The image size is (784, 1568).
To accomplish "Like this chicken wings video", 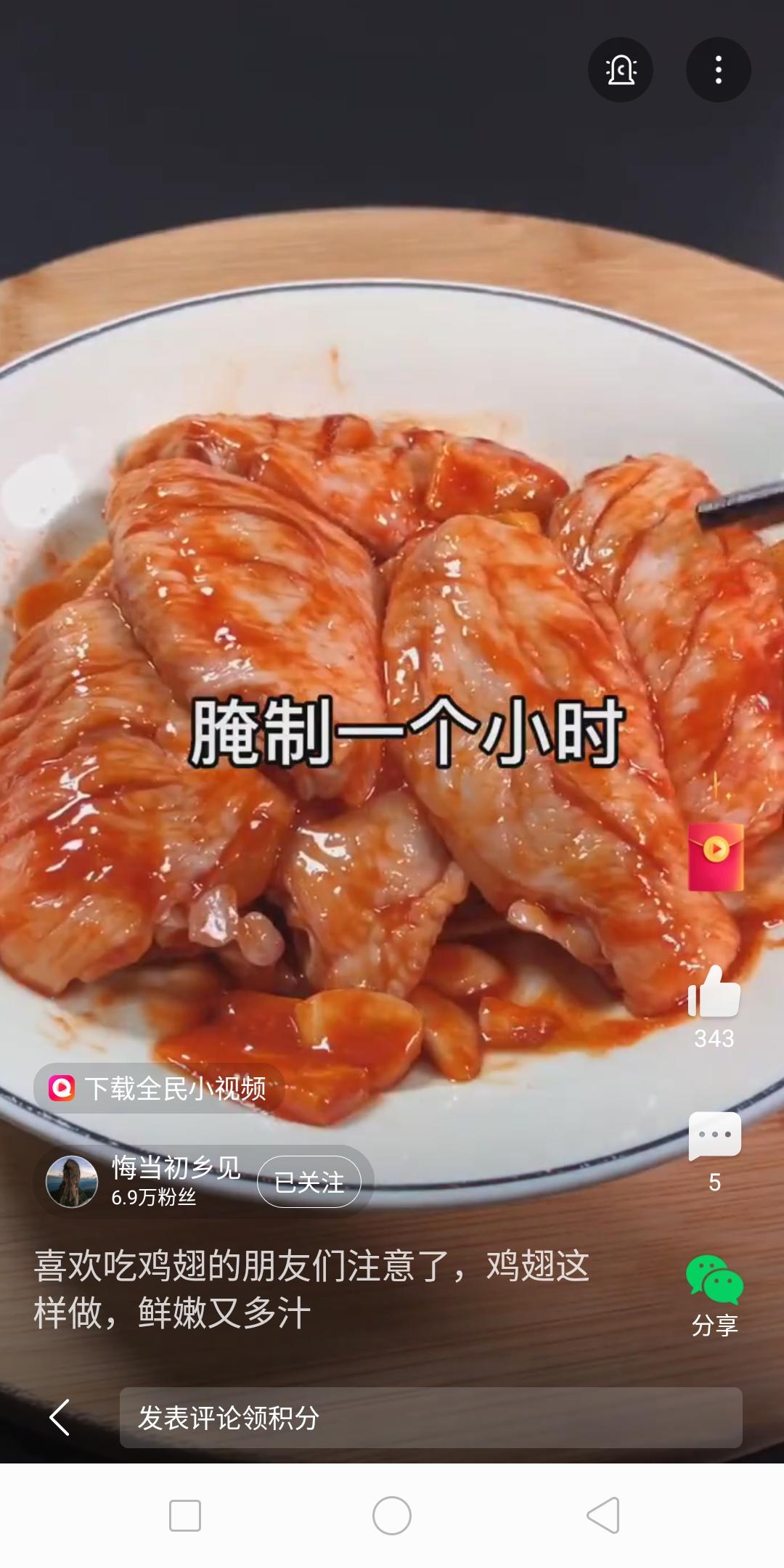I will [x=714, y=992].
